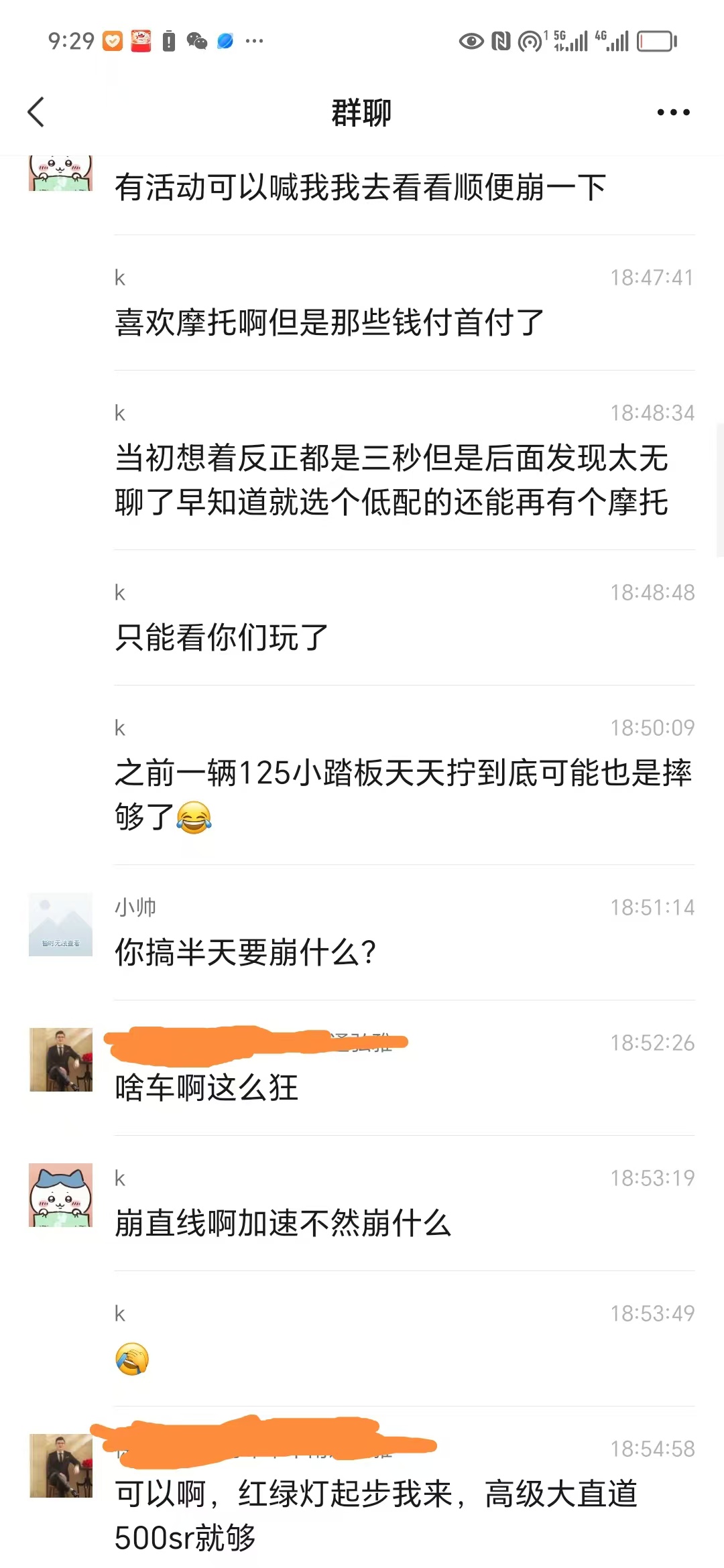Tap the suit avatar beside 红绿灯起步我来
Image resolution: width=724 pixels, height=1568 pixels.
point(61,1465)
